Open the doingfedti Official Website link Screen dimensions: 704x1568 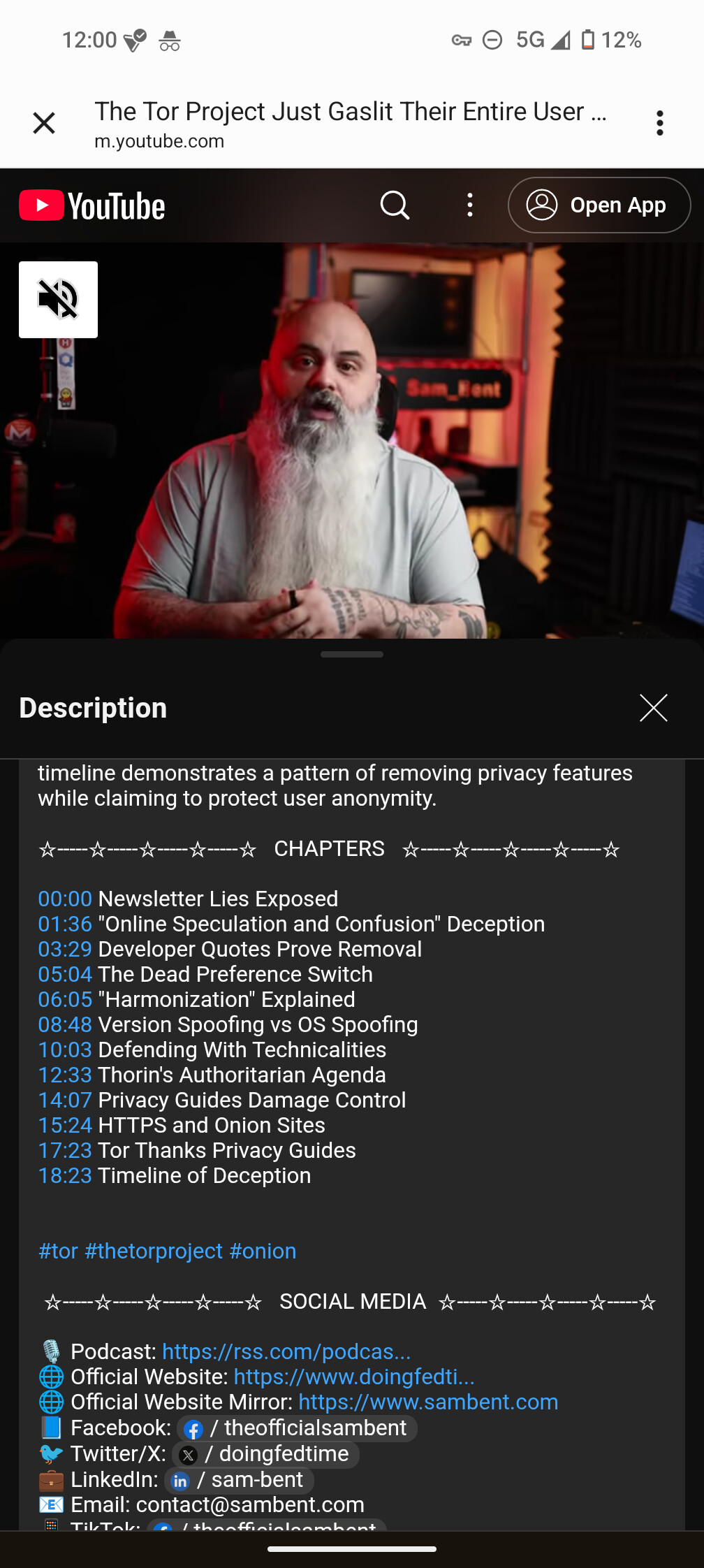click(354, 1377)
